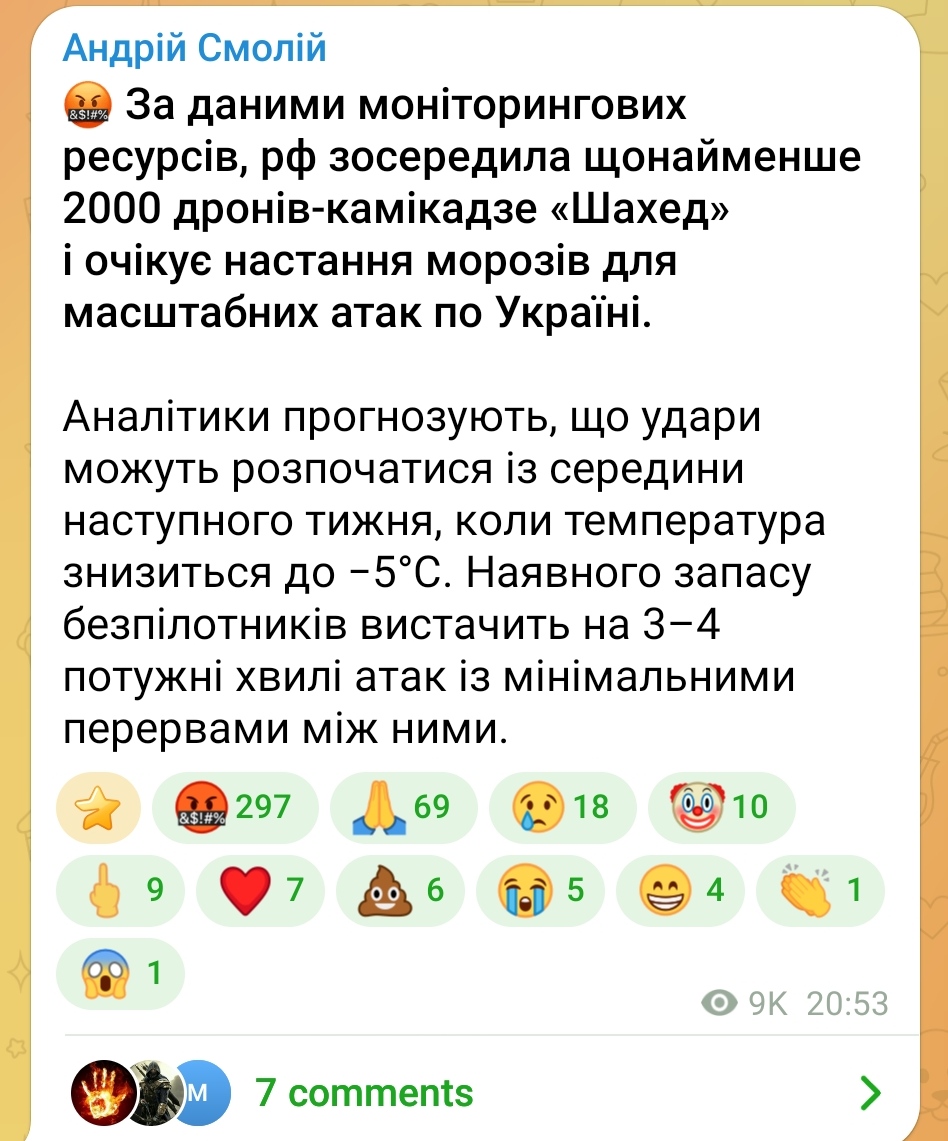The width and height of the screenshot is (948, 1141).
Task: Tap the screaming face reaction
Action: (120, 972)
